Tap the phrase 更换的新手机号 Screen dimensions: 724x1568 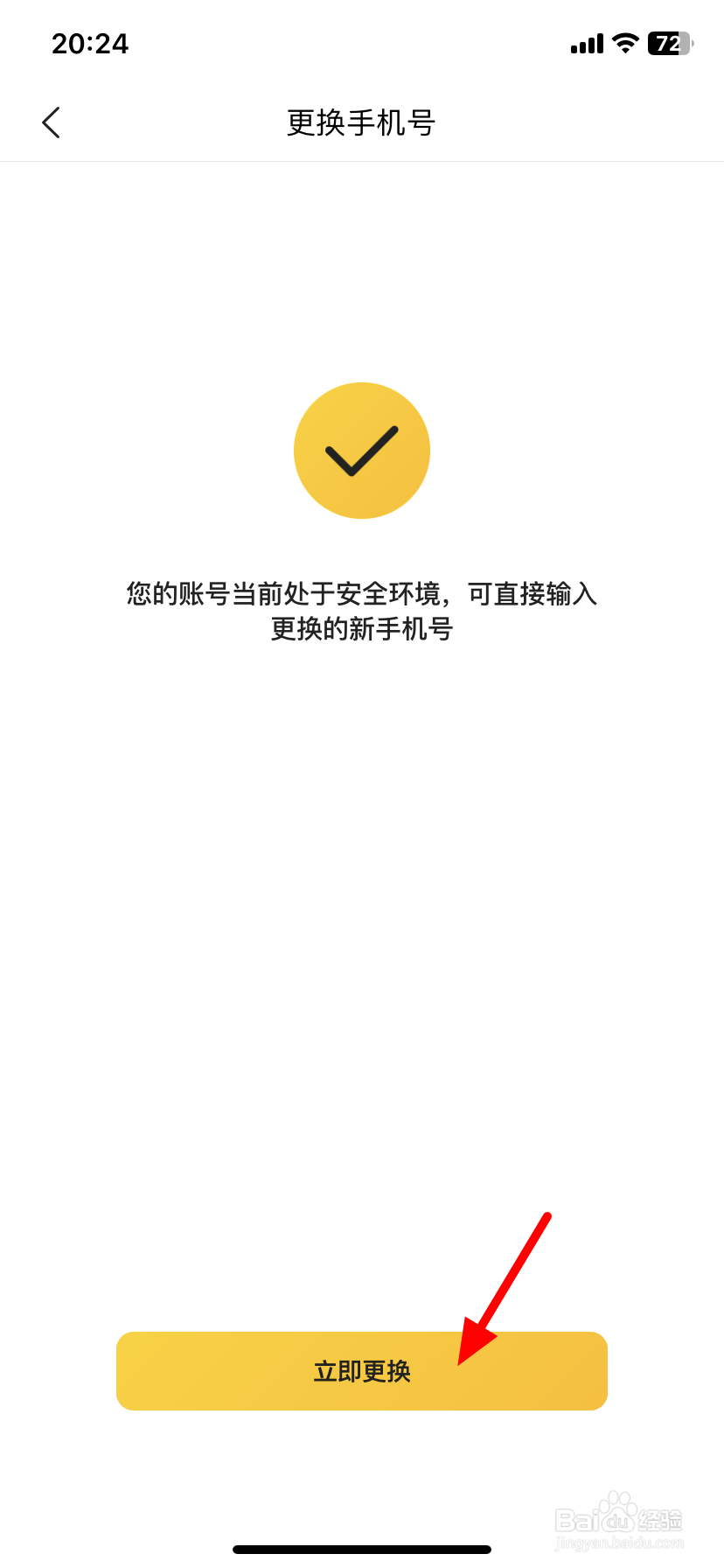(x=361, y=629)
